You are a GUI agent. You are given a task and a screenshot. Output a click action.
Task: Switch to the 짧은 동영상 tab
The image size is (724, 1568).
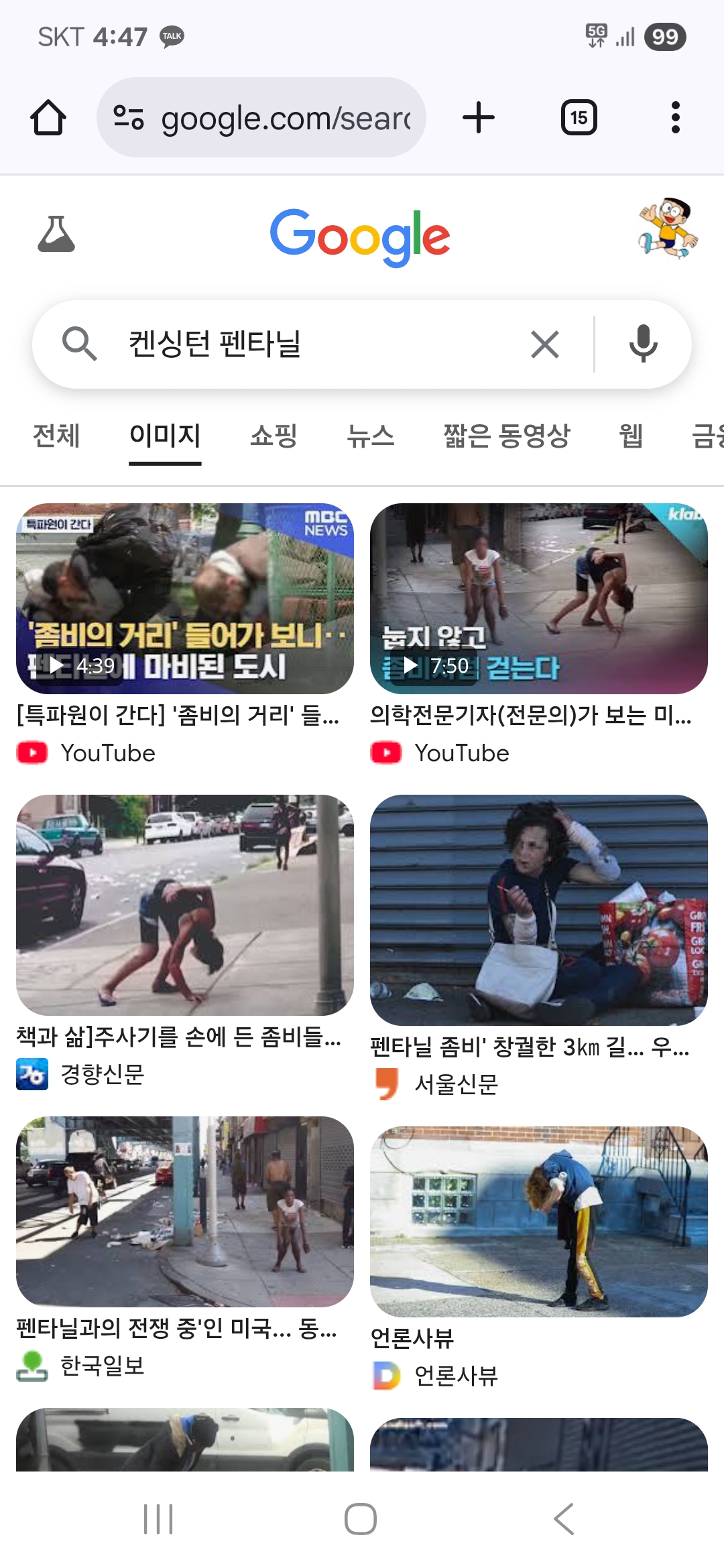tap(507, 436)
